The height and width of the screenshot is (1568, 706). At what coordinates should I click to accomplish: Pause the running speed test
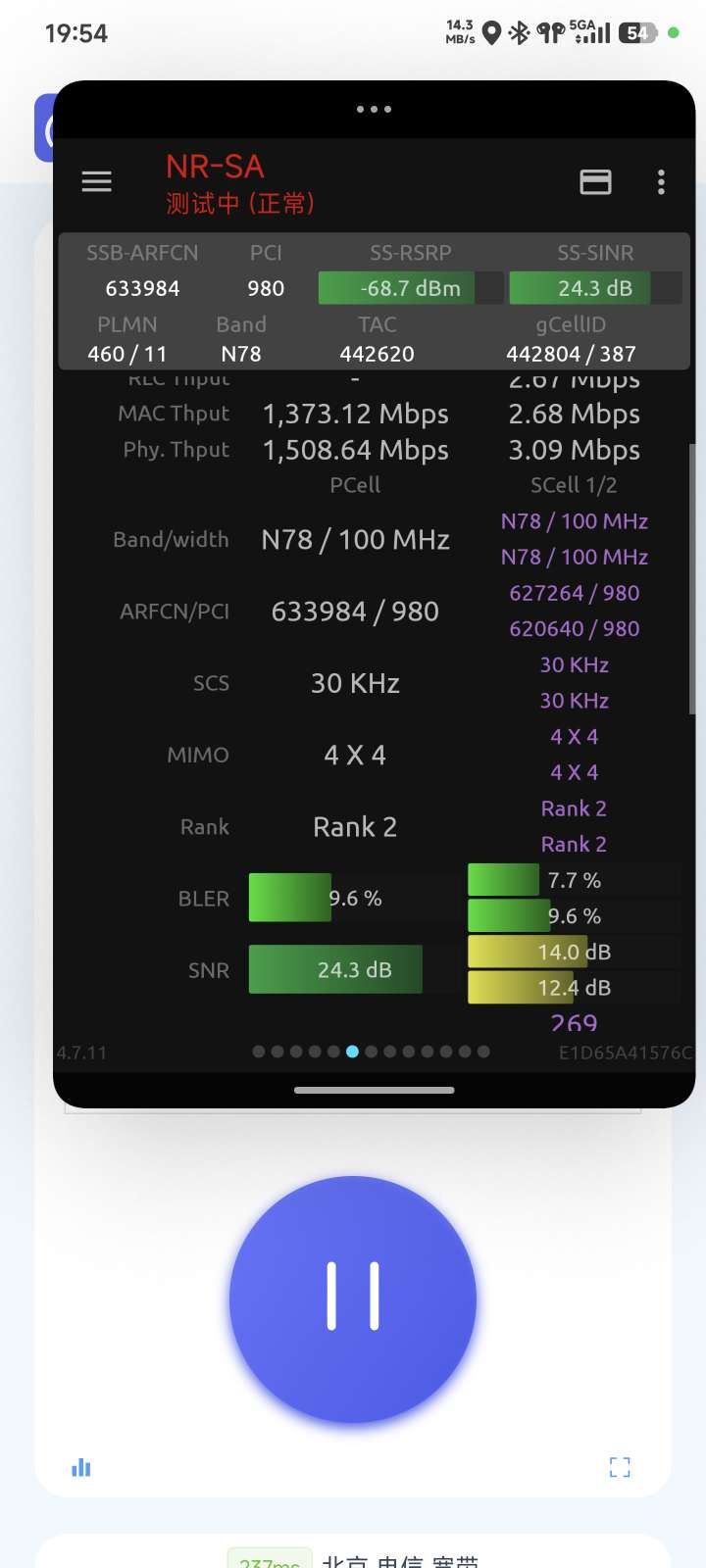(x=353, y=1298)
